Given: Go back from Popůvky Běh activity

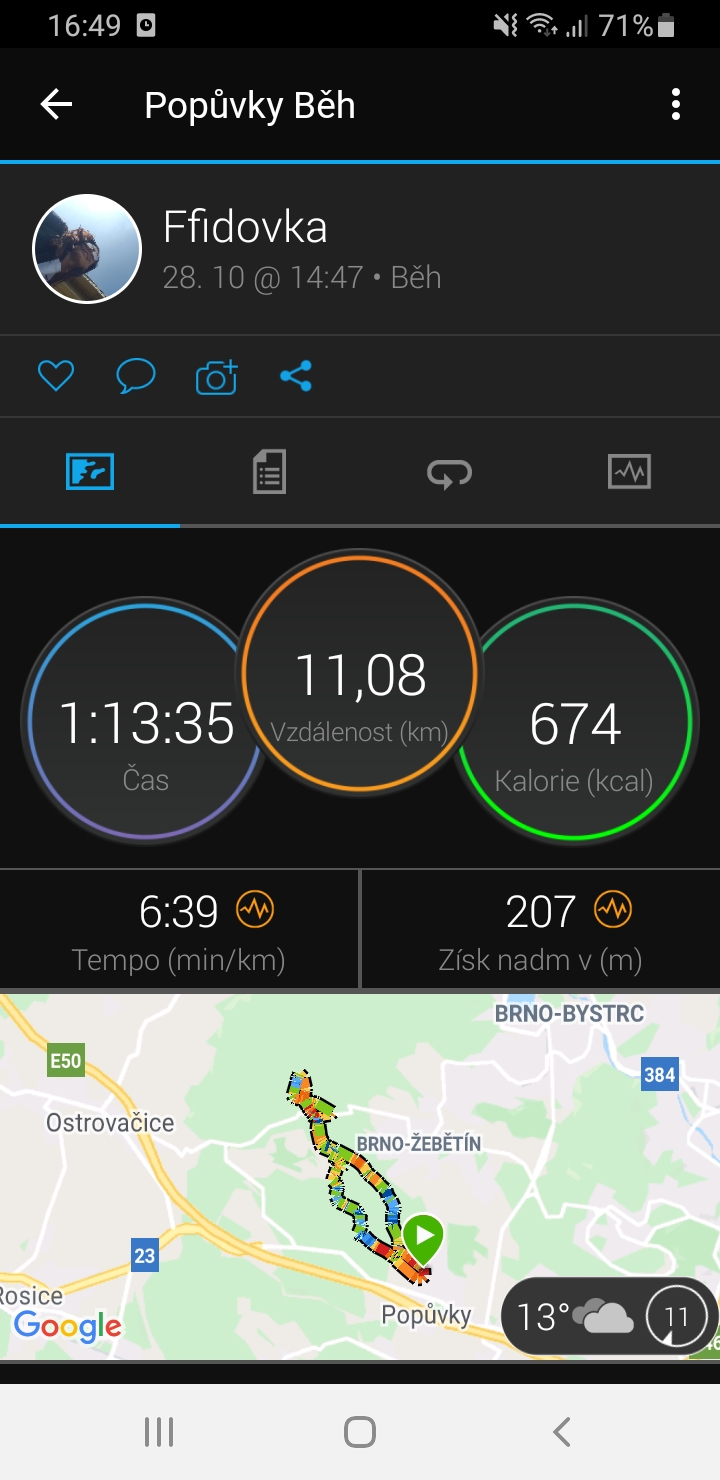Looking at the screenshot, I should 56,105.
